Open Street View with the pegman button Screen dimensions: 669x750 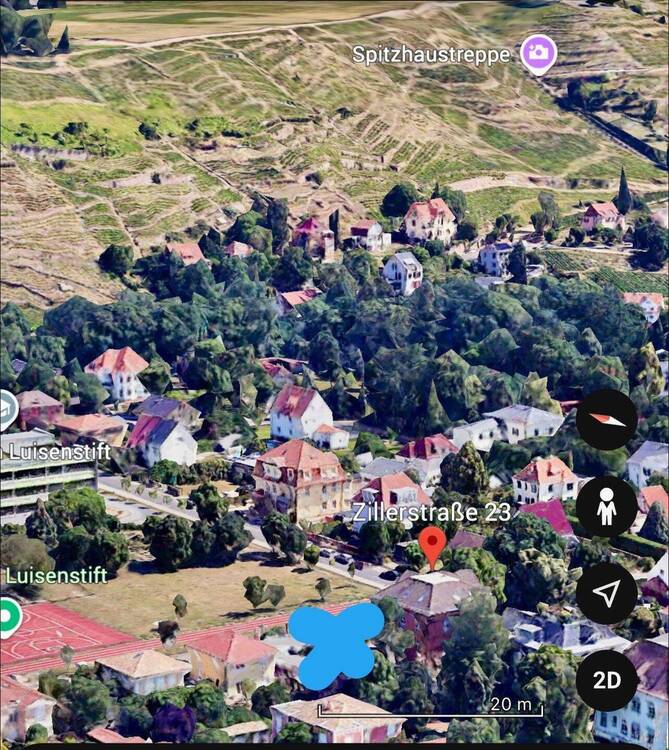(606, 507)
